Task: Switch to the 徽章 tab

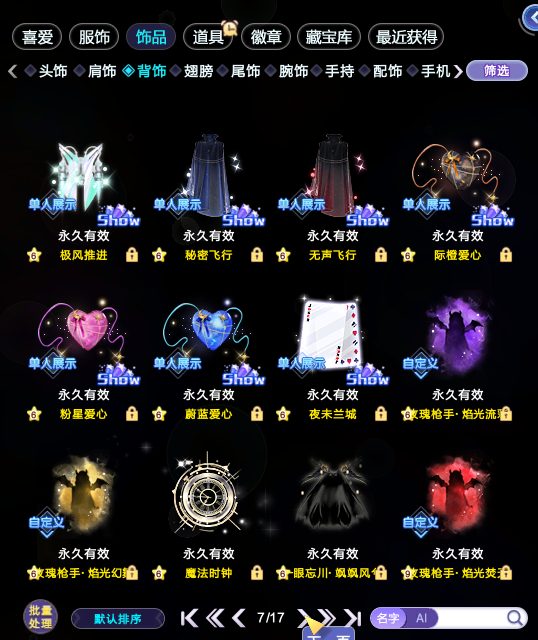Action: pyautogui.click(x=266, y=37)
